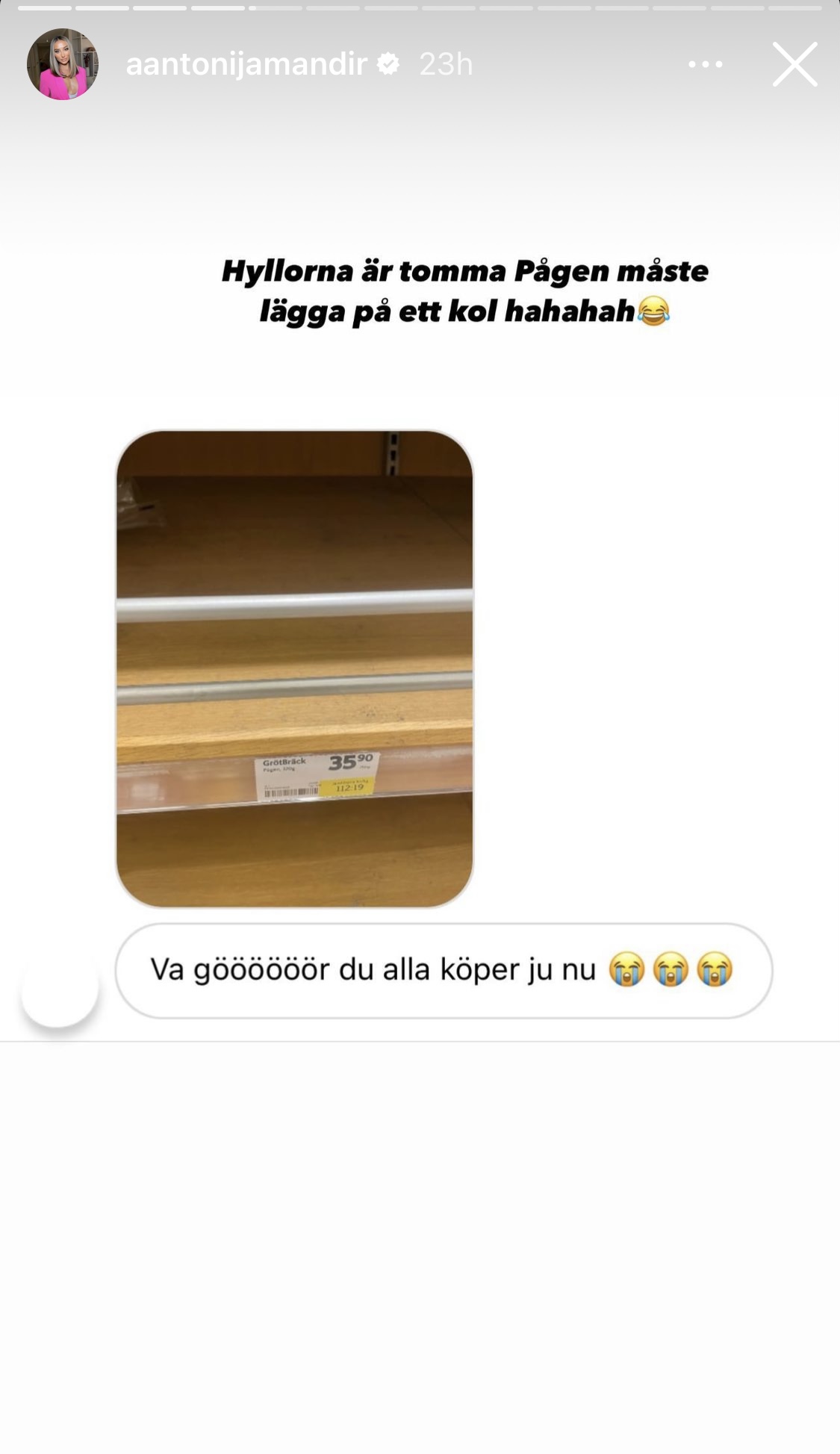840x1454 pixels.
Task: Close the story viewer
Action: pos(794,64)
